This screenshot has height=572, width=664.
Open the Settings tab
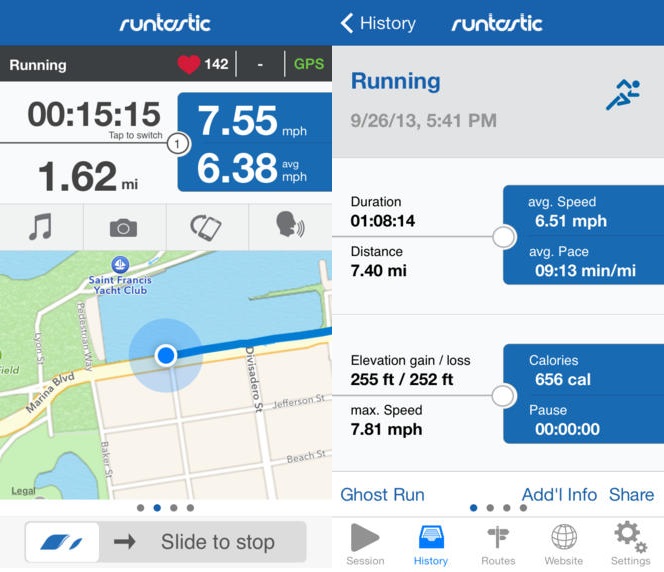click(x=630, y=543)
